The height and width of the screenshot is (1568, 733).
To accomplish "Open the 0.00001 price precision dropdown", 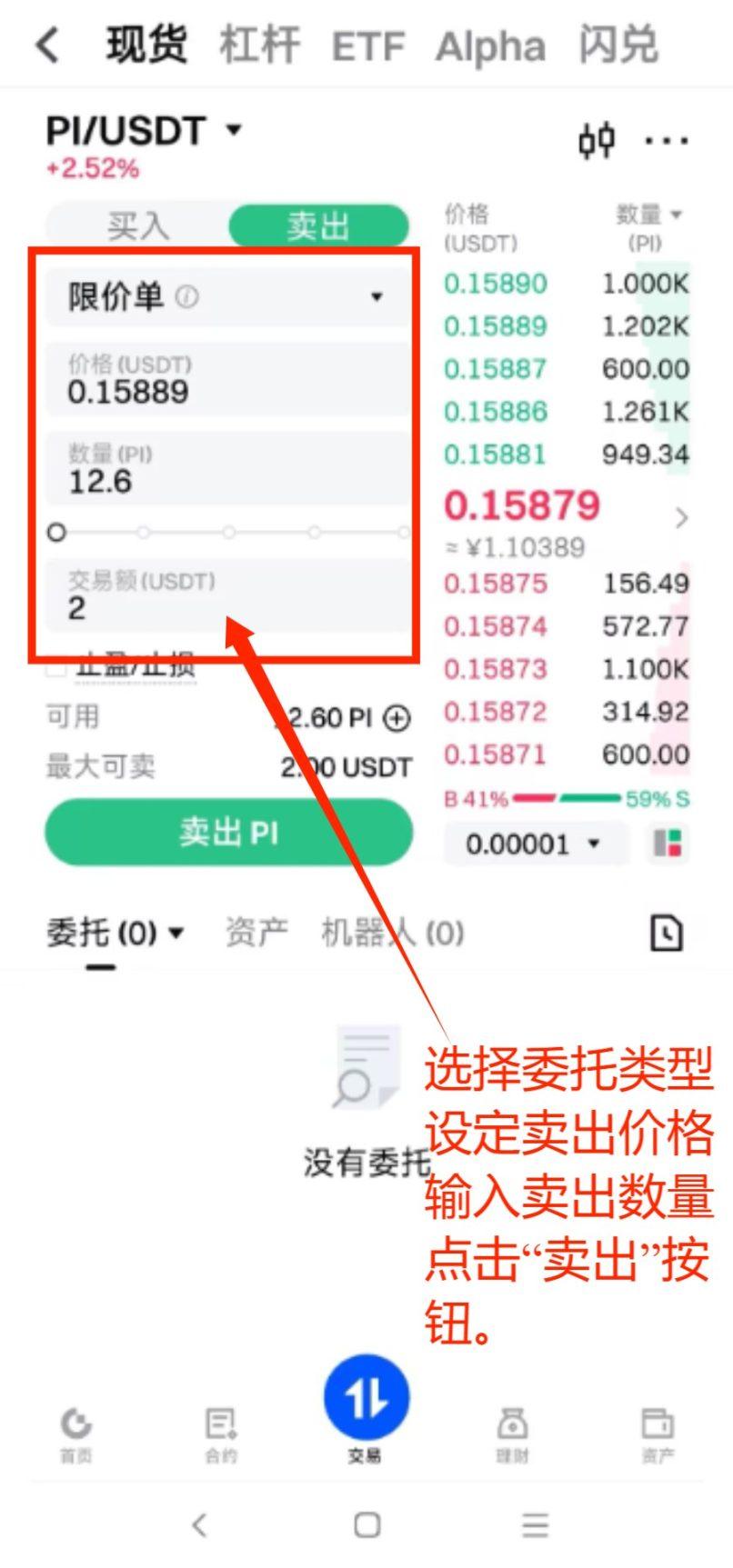I will pos(534,844).
